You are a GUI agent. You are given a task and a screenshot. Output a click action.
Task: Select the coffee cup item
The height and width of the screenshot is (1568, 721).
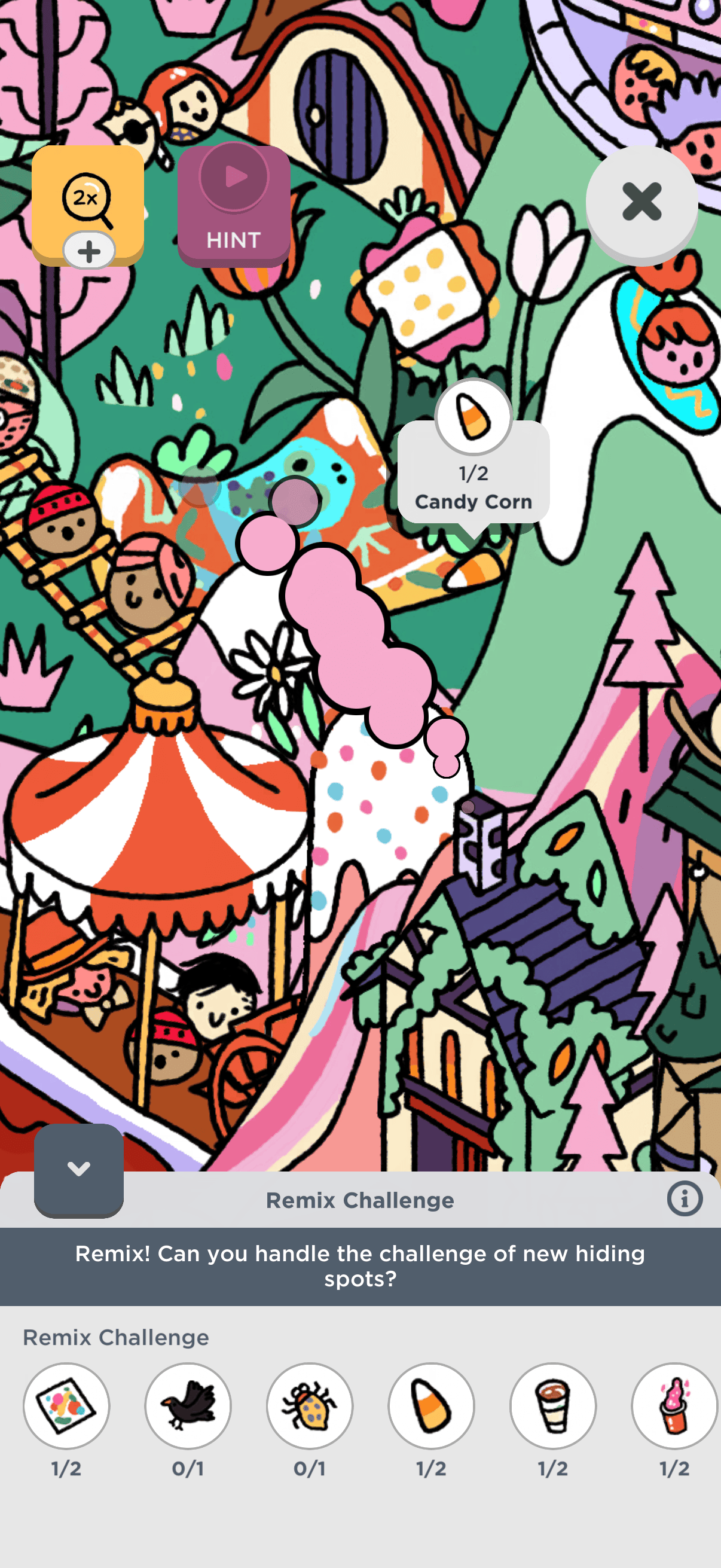click(x=553, y=1405)
